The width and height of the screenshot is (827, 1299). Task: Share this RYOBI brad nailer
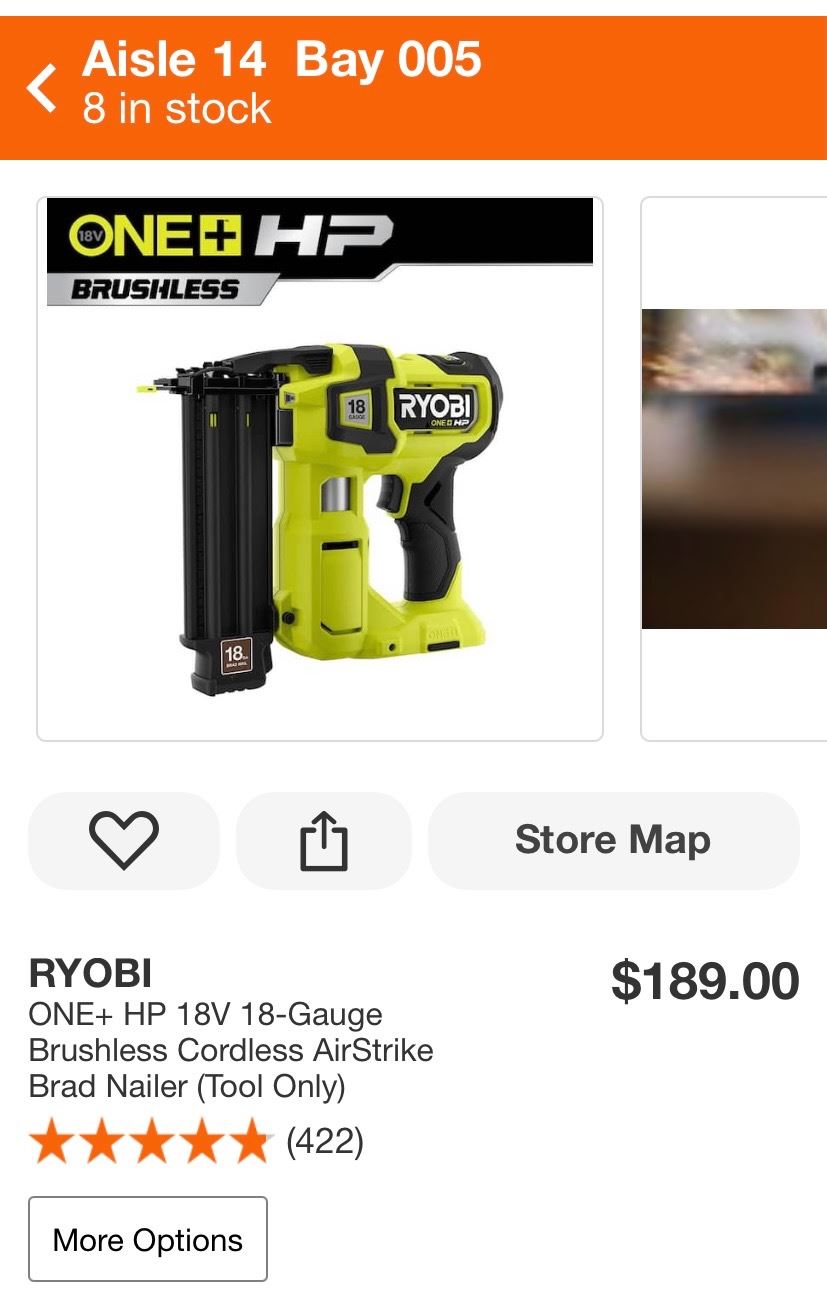click(x=324, y=840)
